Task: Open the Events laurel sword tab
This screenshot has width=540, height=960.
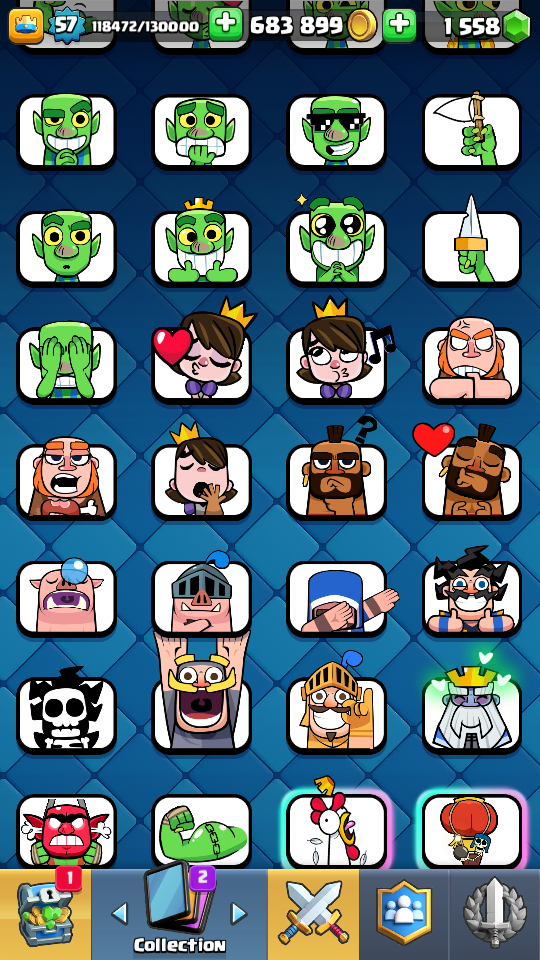Action: 495,913
